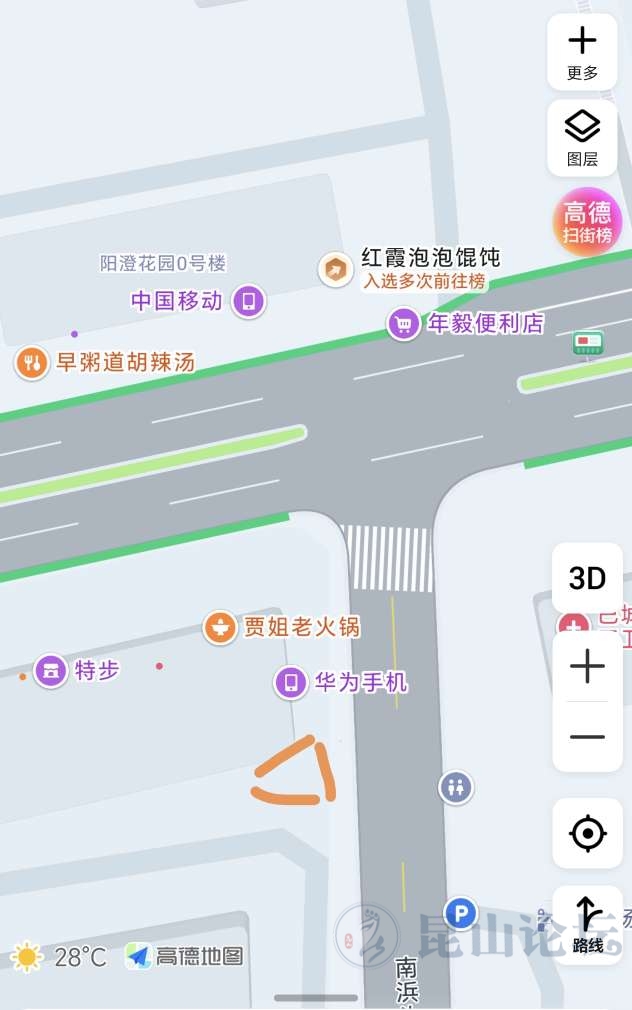This screenshot has height=1010, width=632.
Task: Recenter the map on my location
Action: 587,833
